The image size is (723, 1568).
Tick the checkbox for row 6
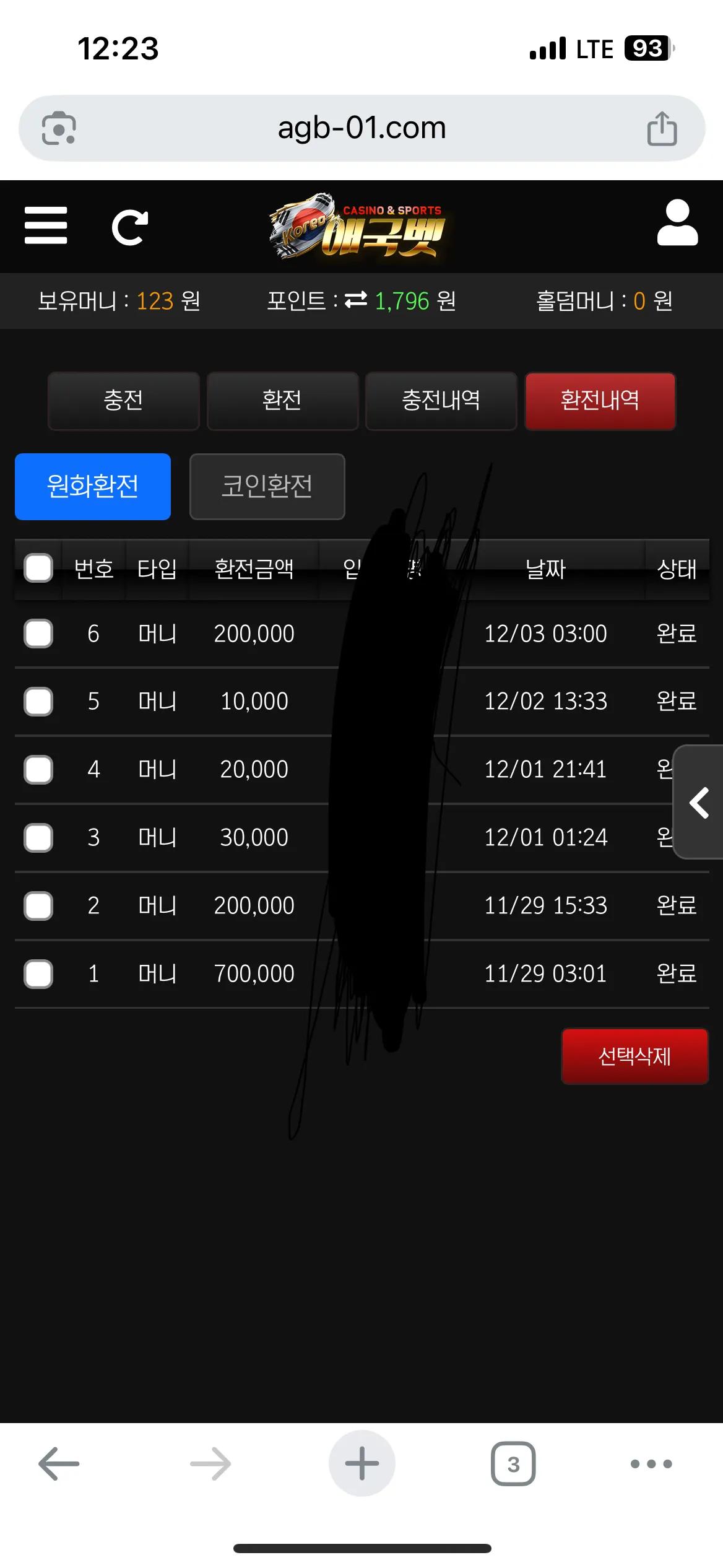[x=38, y=634]
